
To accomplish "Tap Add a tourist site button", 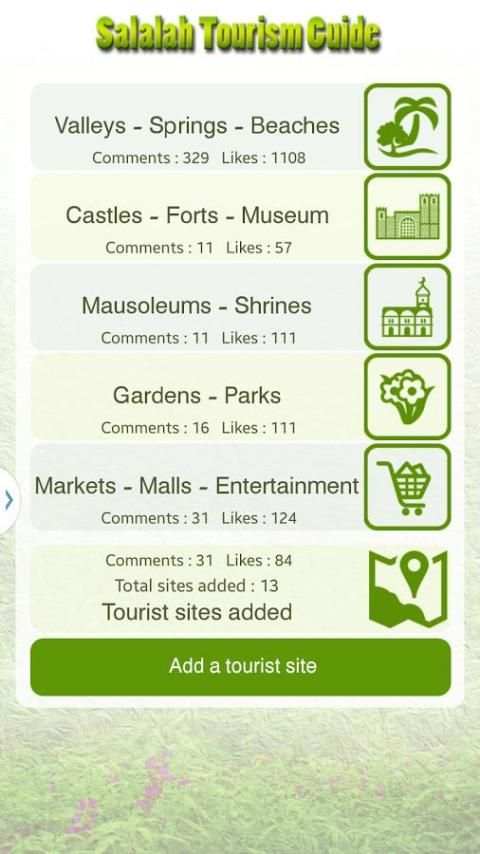I will coord(240,667).
